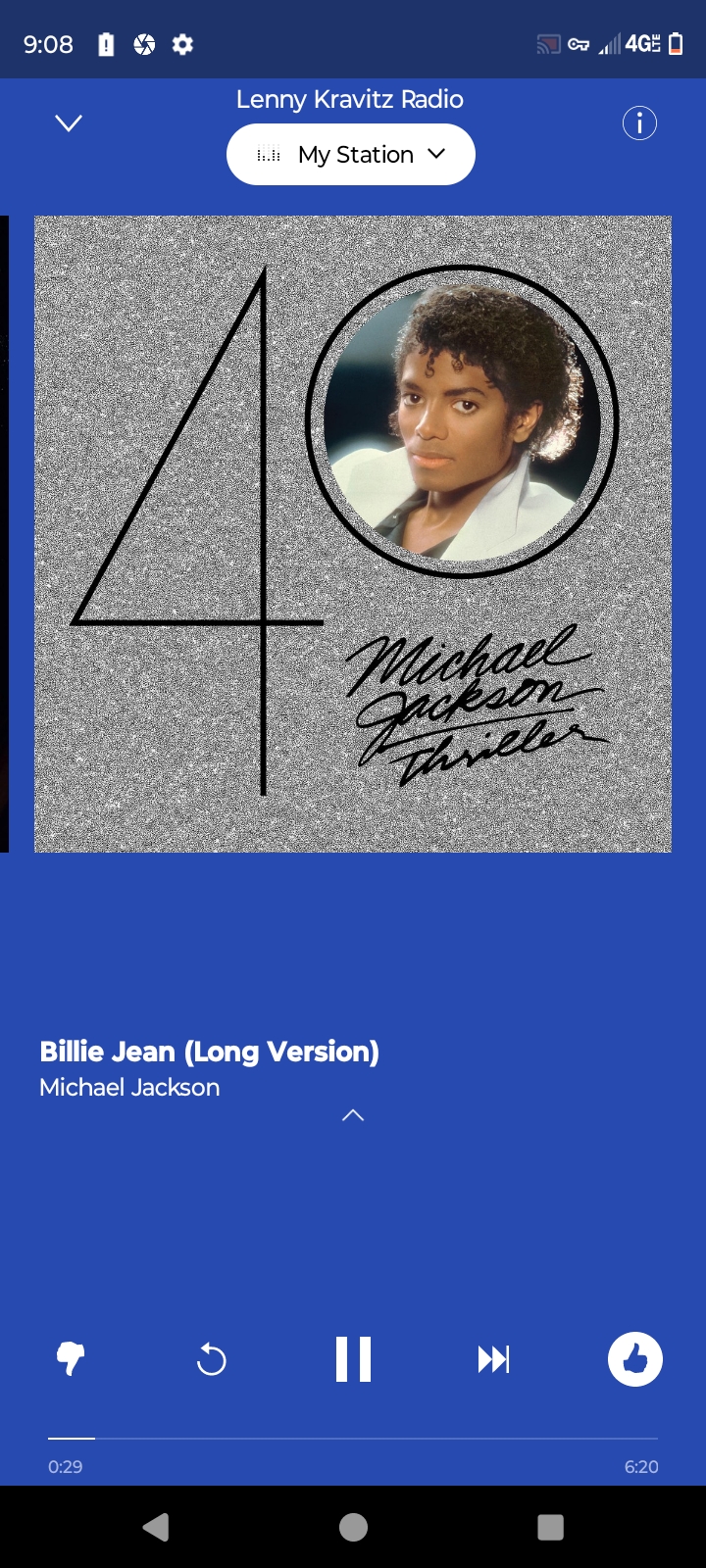The width and height of the screenshot is (706, 1568).
Task: Open the station info icon
Action: [639, 123]
